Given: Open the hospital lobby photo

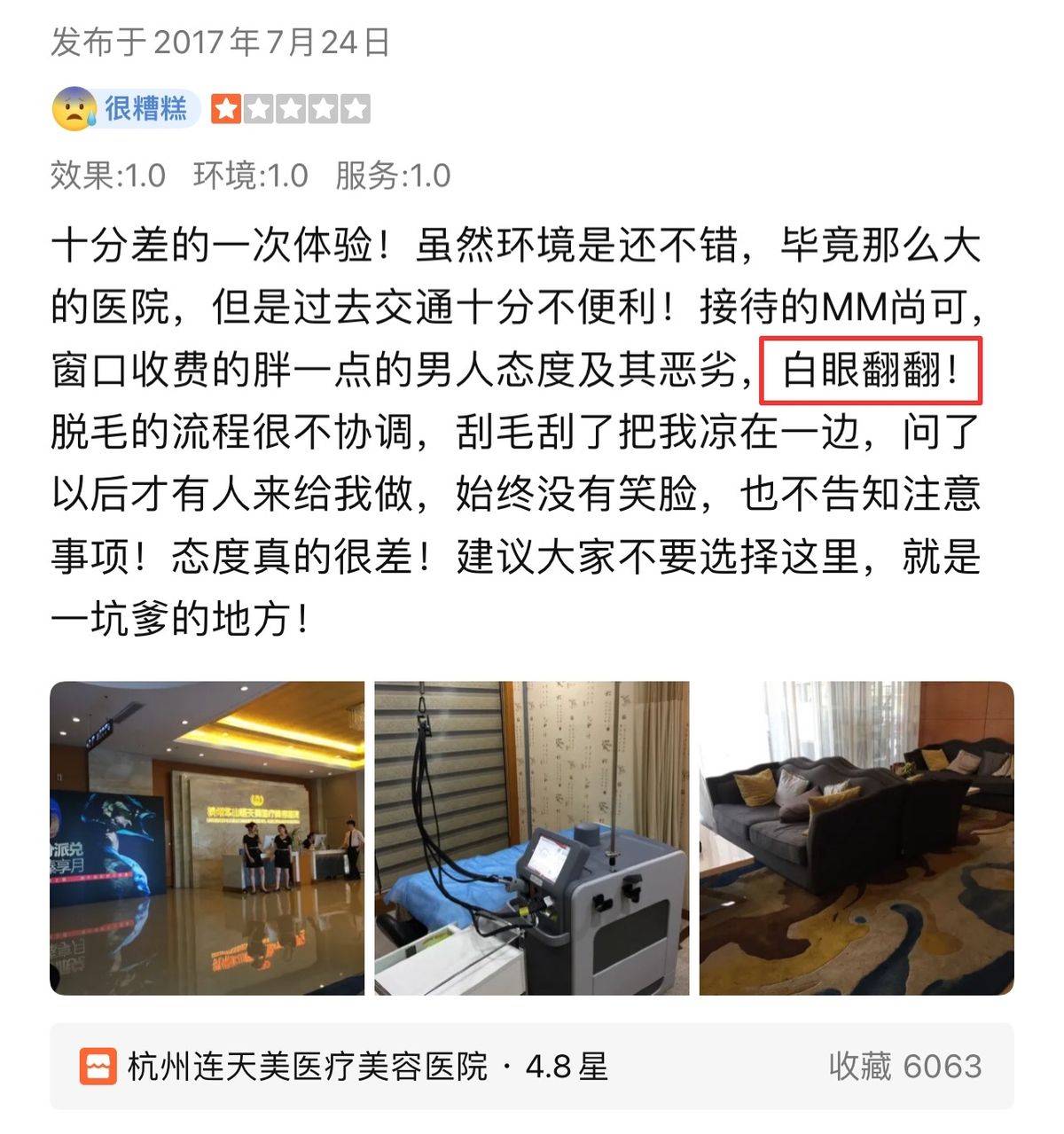Looking at the screenshot, I should 207,838.
